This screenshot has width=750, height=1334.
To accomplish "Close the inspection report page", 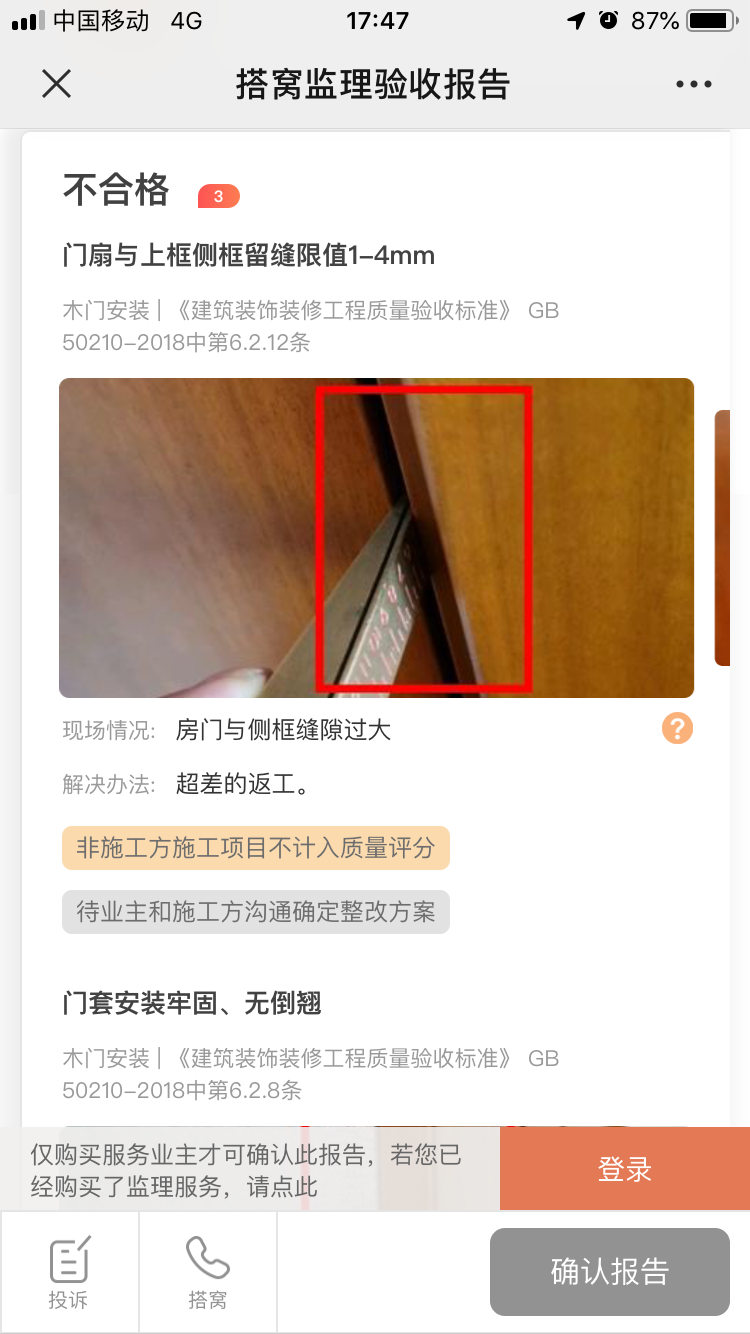I will pyautogui.click(x=57, y=84).
